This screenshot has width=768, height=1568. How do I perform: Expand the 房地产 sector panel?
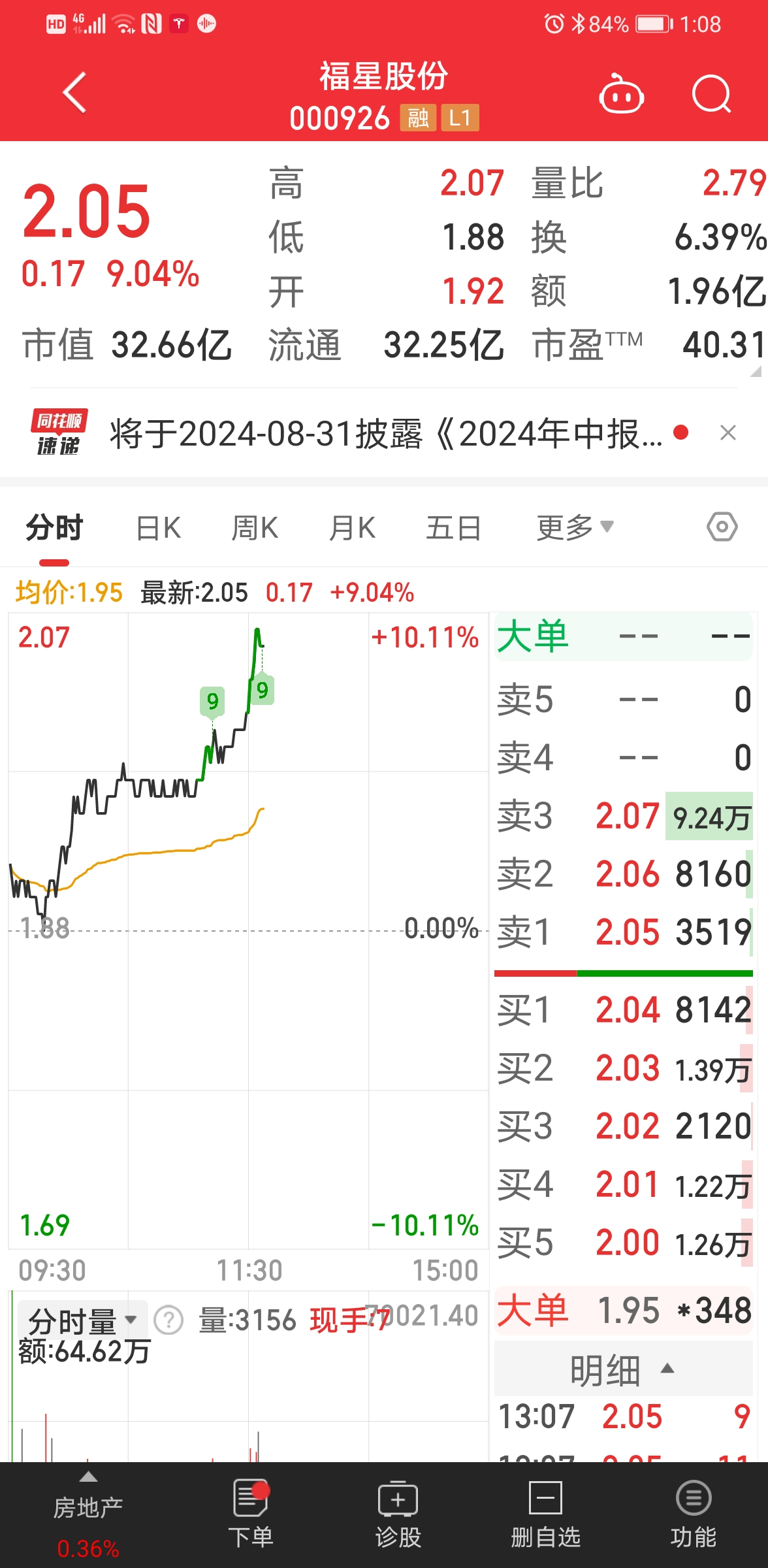coord(88,1509)
